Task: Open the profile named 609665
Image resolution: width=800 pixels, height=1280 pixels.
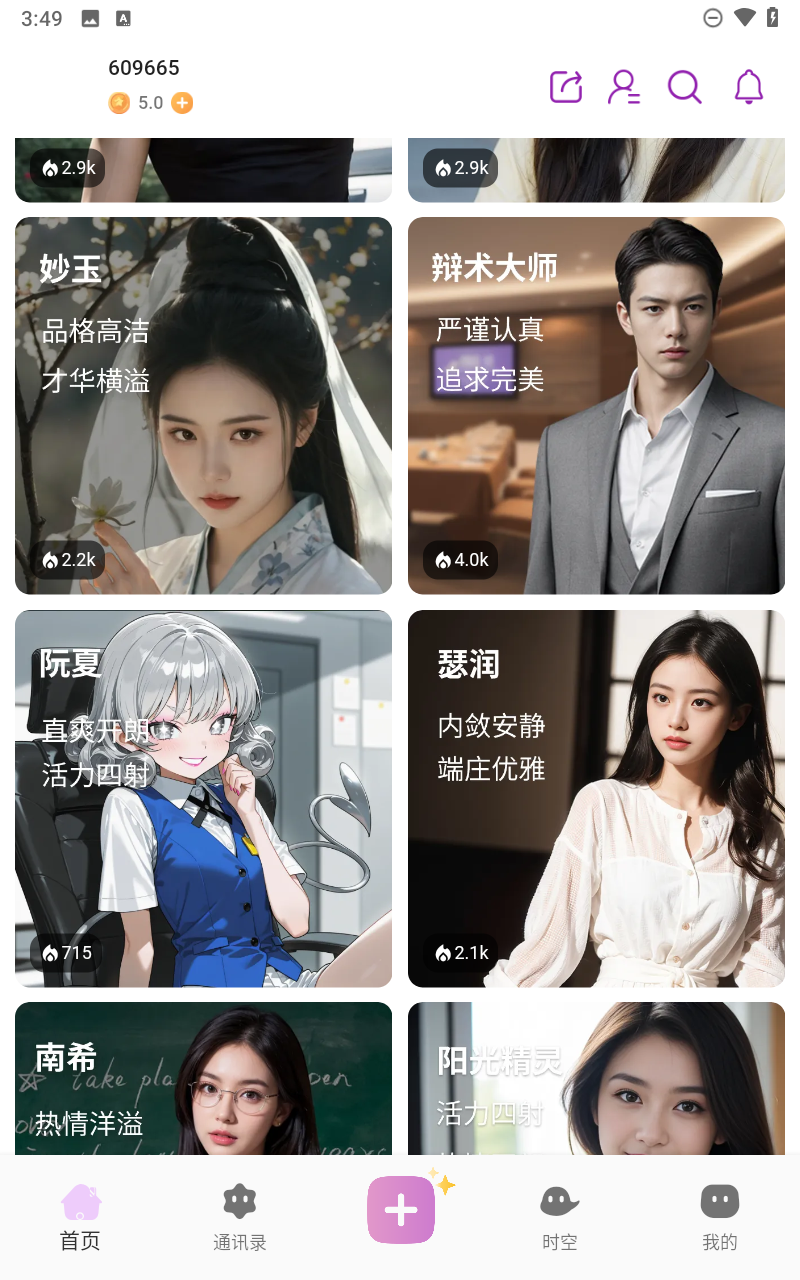Action: (x=144, y=68)
